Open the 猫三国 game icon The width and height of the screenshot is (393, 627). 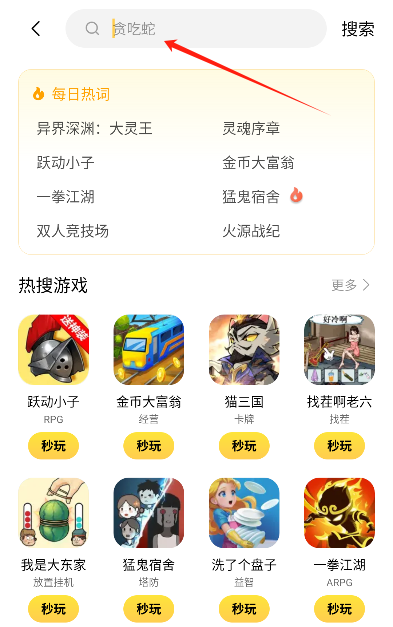(x=244, y=350)
